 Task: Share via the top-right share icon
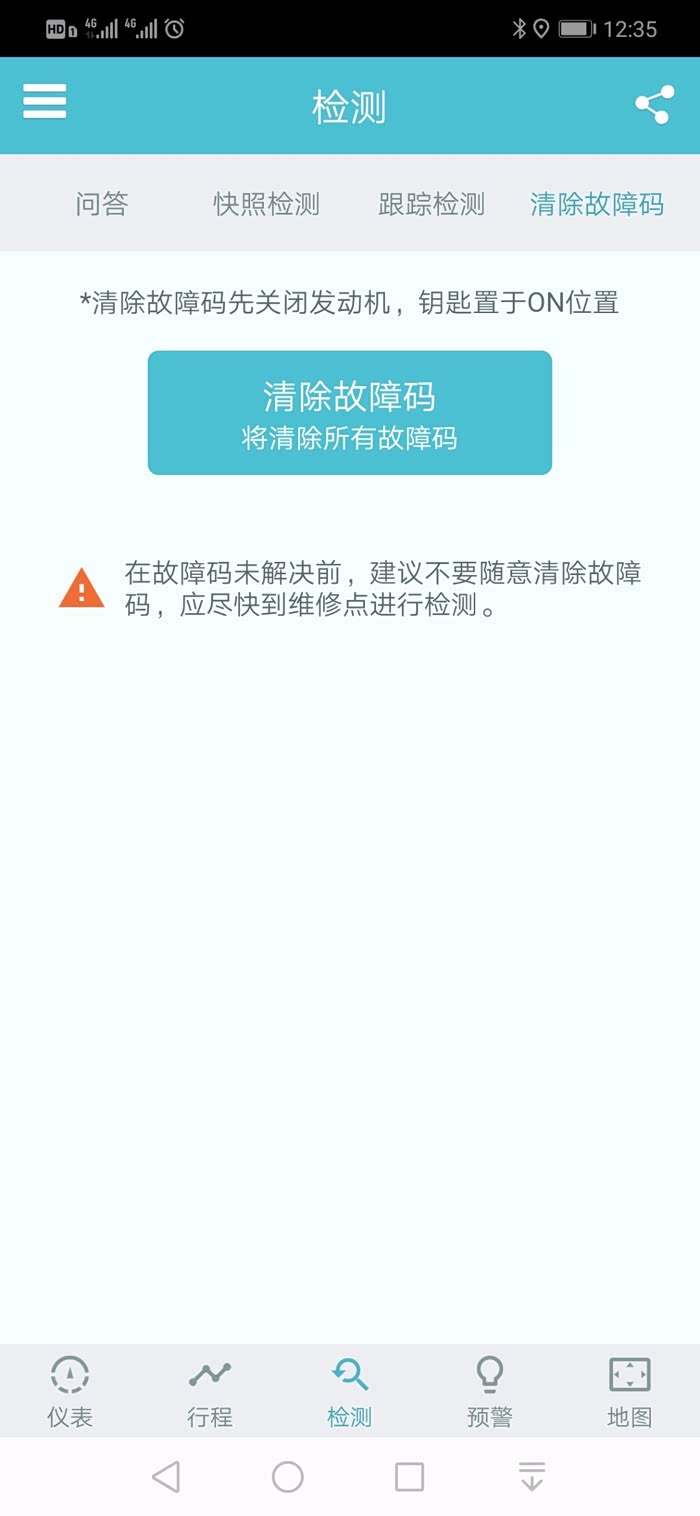click(x=653, y=105)
